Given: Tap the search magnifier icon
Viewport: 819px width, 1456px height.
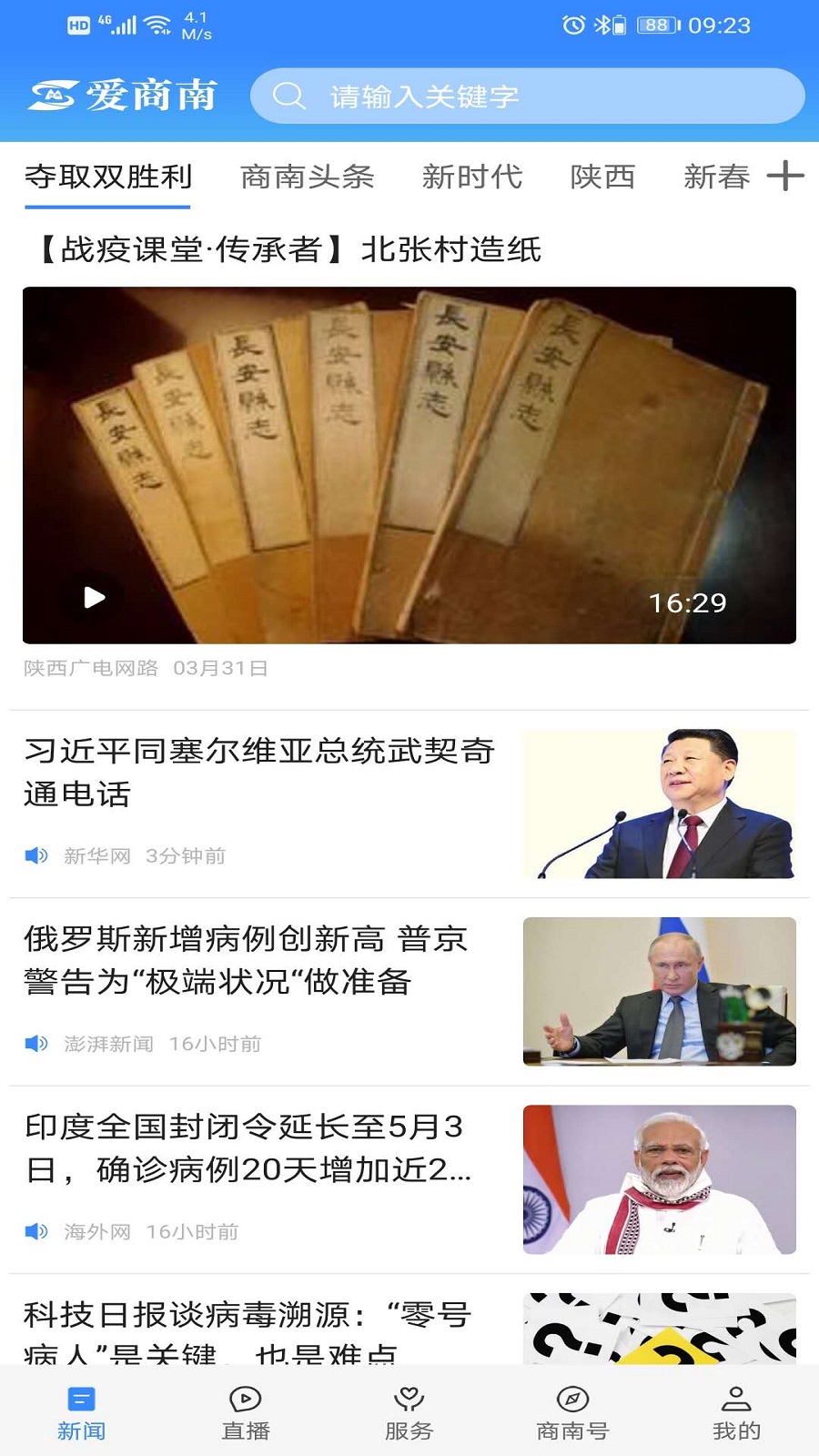Looking at the screenshot, I should (x=288, y=94).
